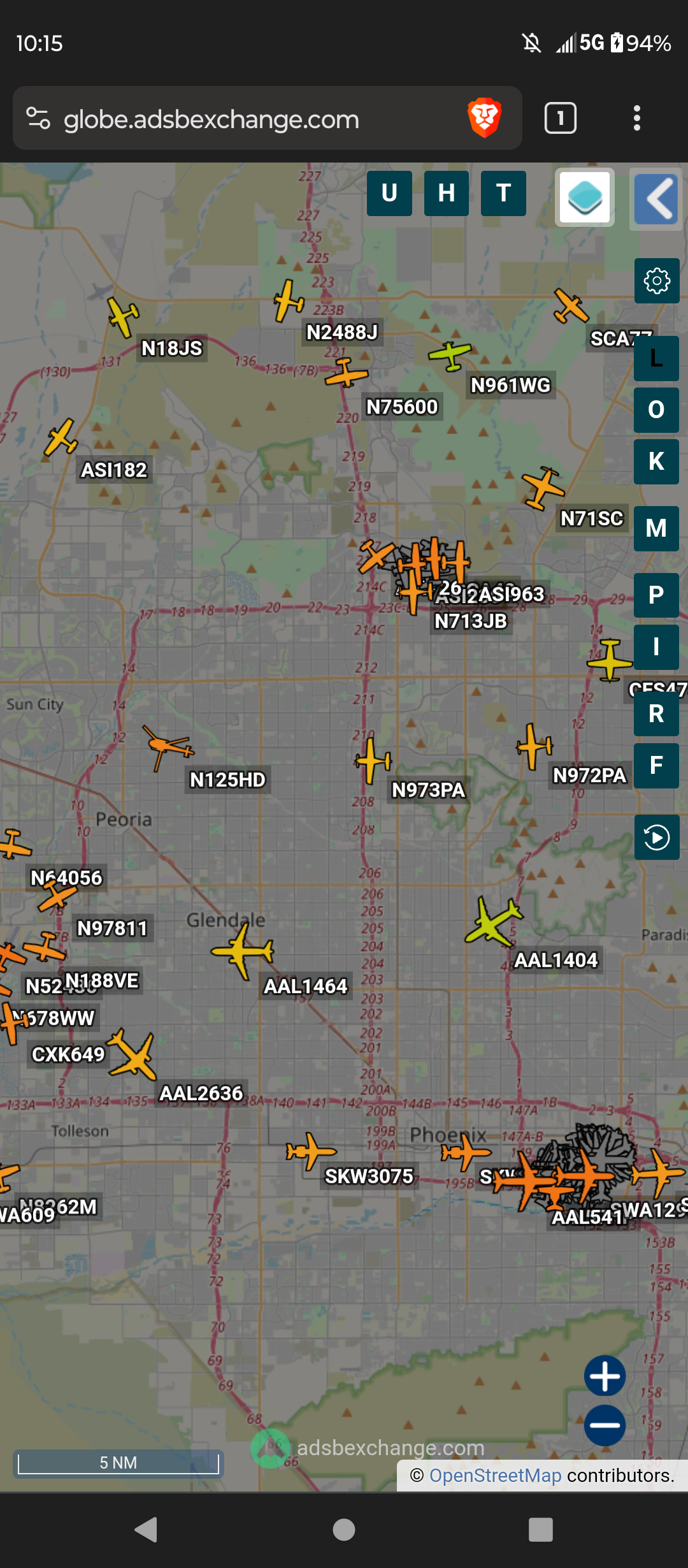Screen dimensions: 688x1568
Task: Expand sidebar with the left arrow button
Action: tap(657, 199)
